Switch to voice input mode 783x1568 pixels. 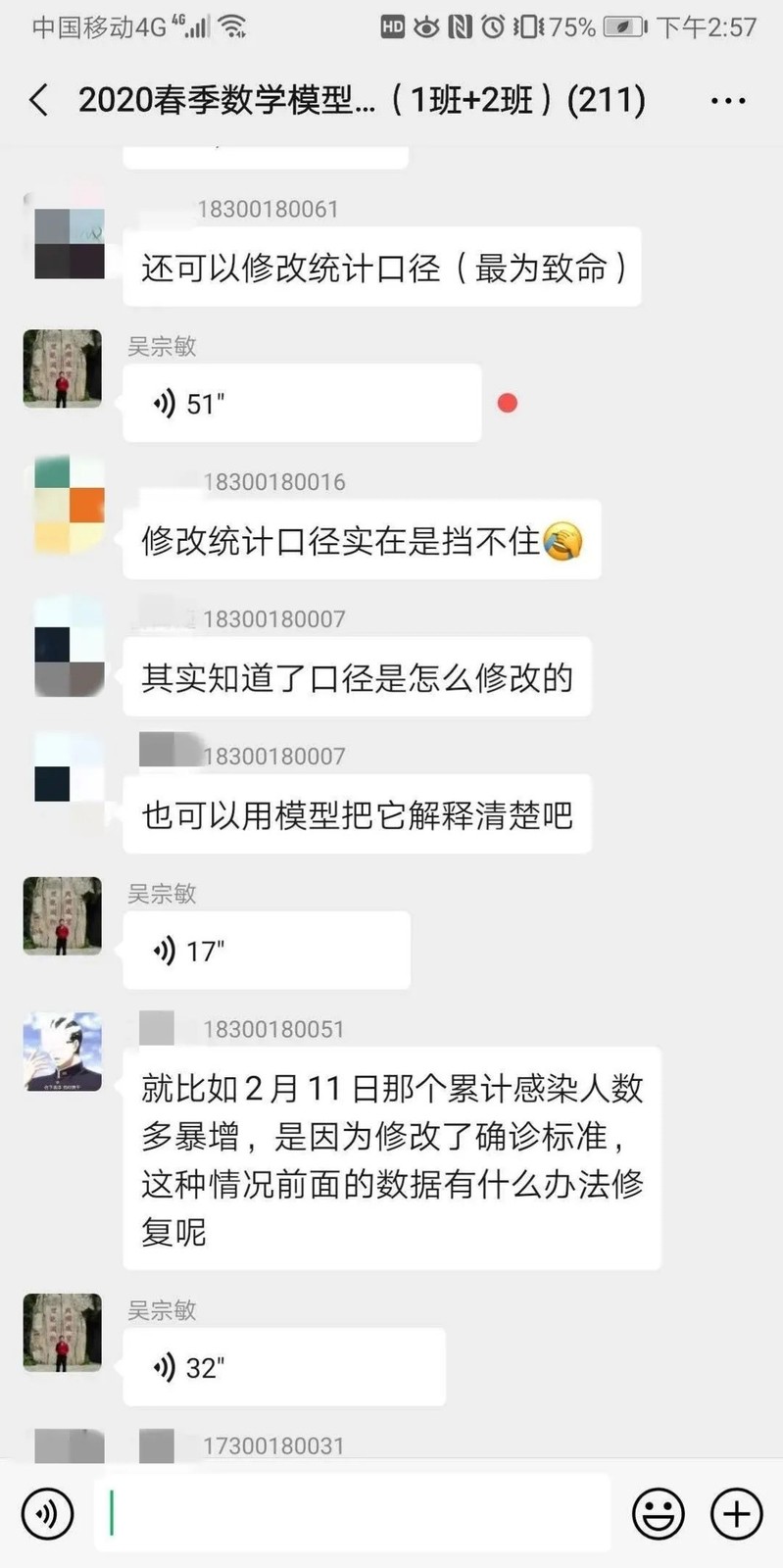click(47, 1513)
